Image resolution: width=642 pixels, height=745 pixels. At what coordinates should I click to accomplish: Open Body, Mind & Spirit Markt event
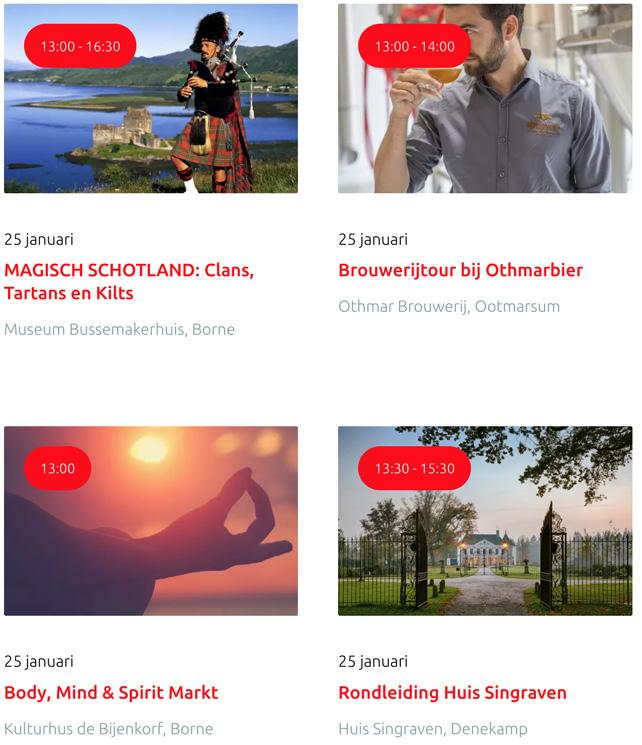(x=111, y=693)
